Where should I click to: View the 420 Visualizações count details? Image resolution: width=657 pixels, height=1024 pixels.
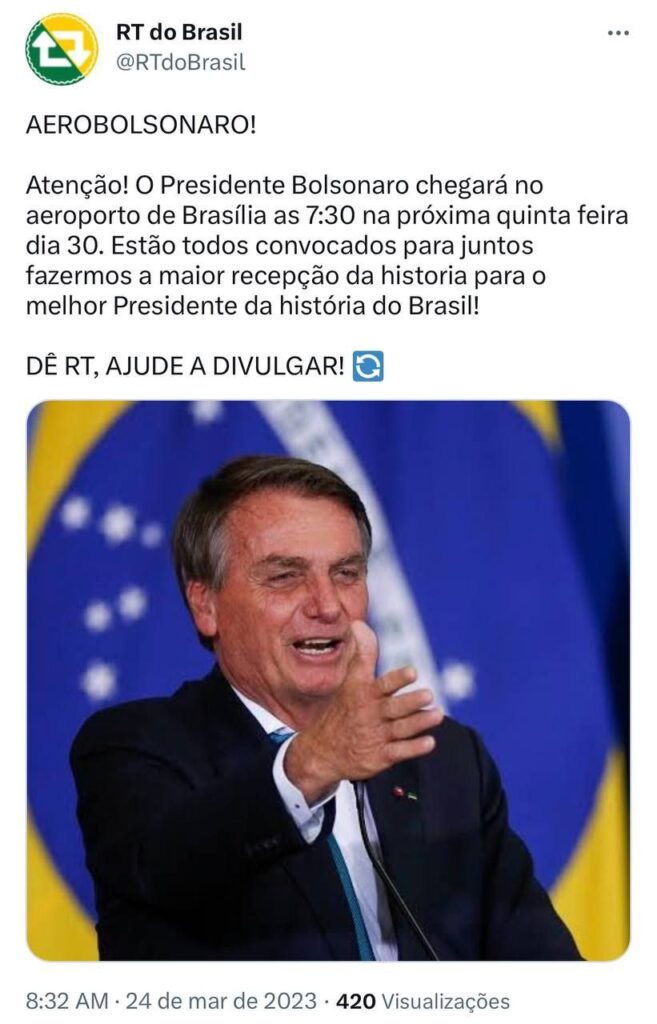pyautogui.click(x=423, y=1001)
